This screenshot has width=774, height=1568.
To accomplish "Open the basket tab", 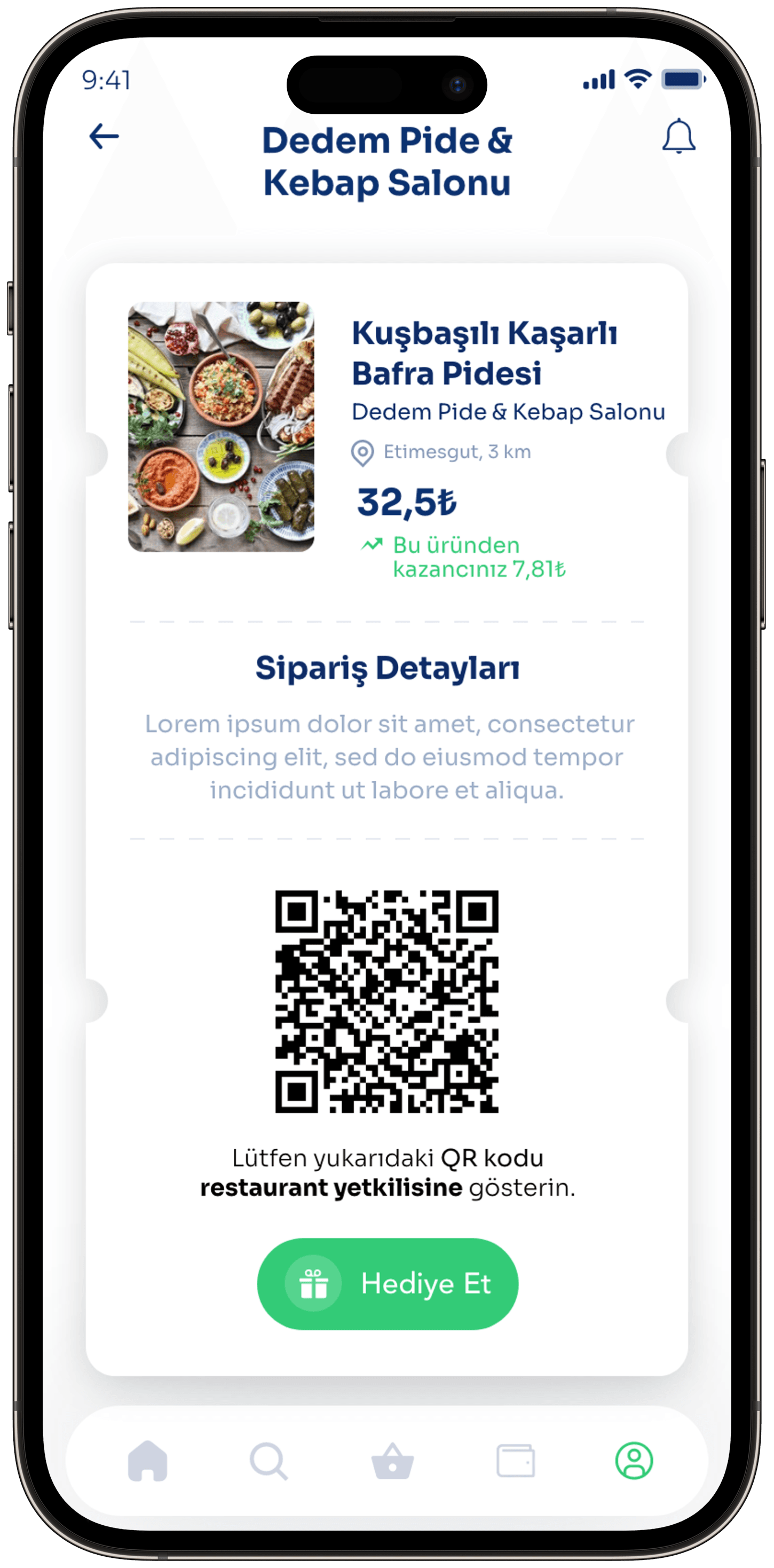I will (x=392, y=1460).
